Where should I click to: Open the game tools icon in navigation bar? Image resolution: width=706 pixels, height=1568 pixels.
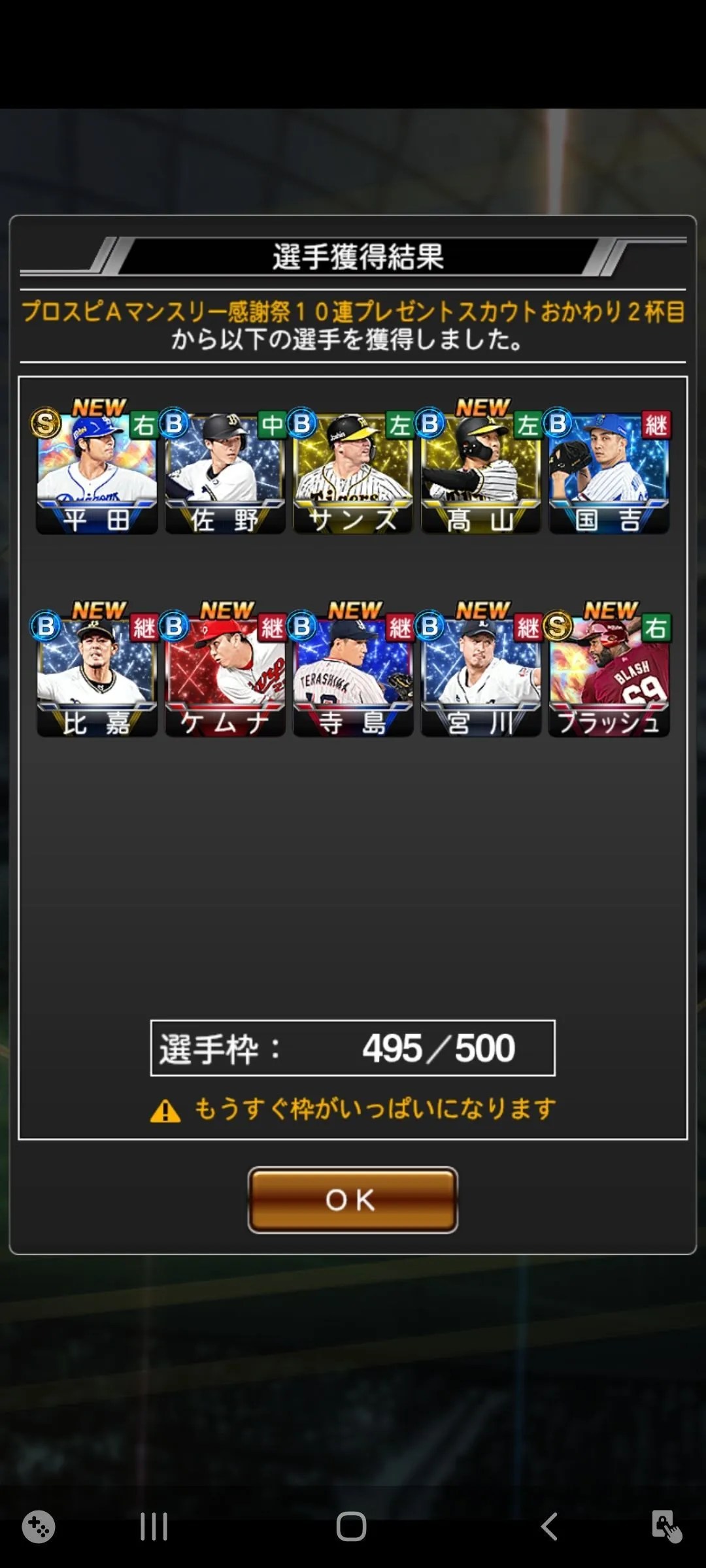[39, 1527]
